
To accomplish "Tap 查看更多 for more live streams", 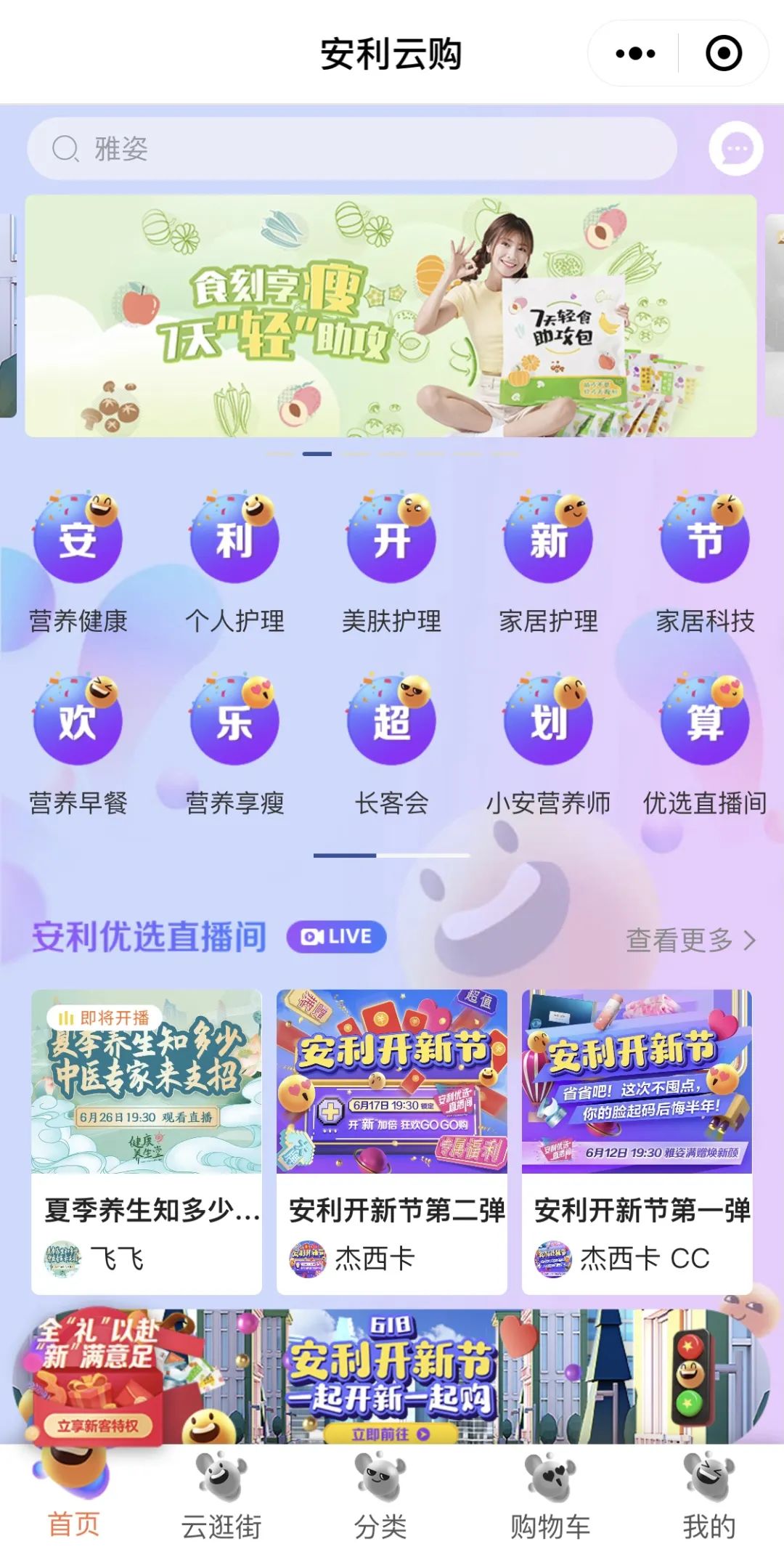I will (x=690, y=940).
